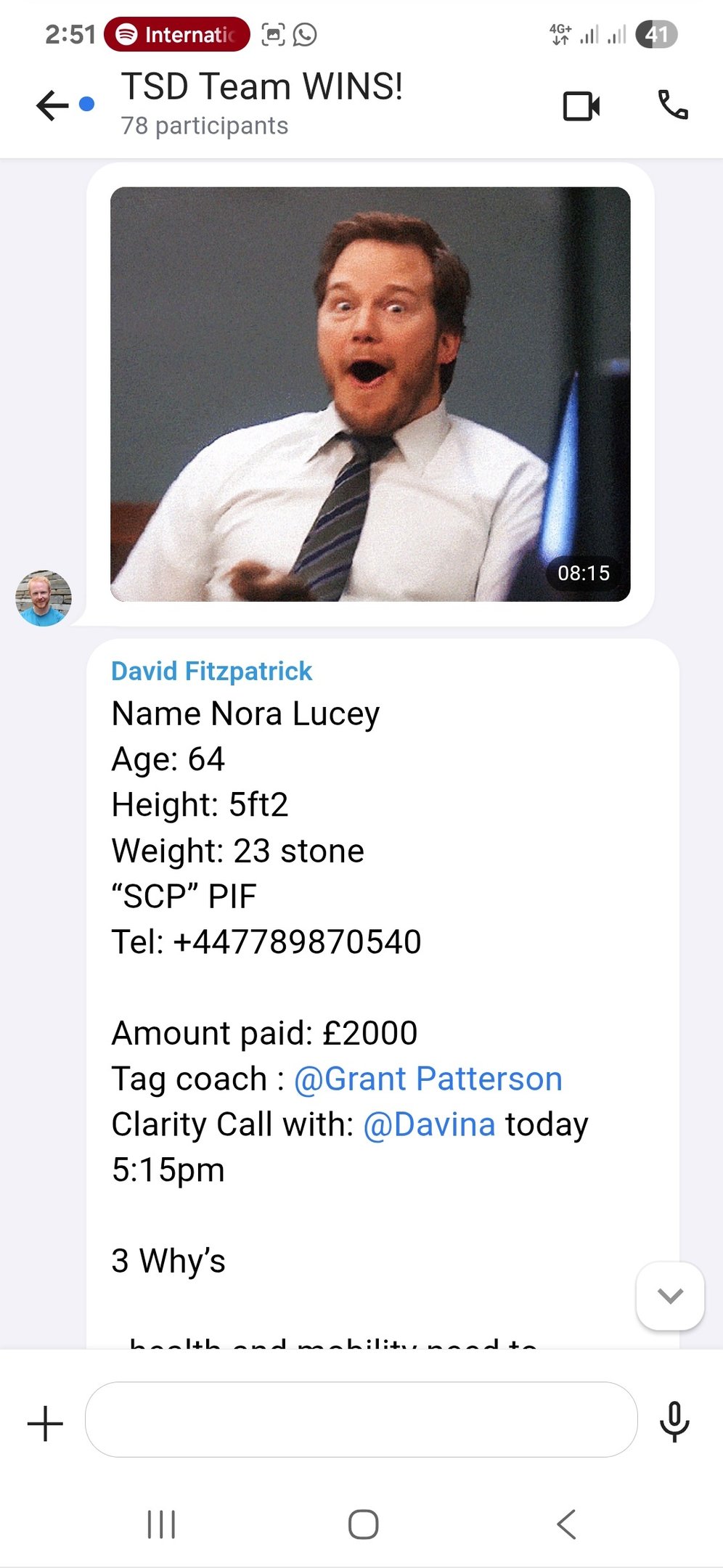The height and width of the screenshot is (1568, 723).
Task: Tap the message input field
Action: (363, 1419)
